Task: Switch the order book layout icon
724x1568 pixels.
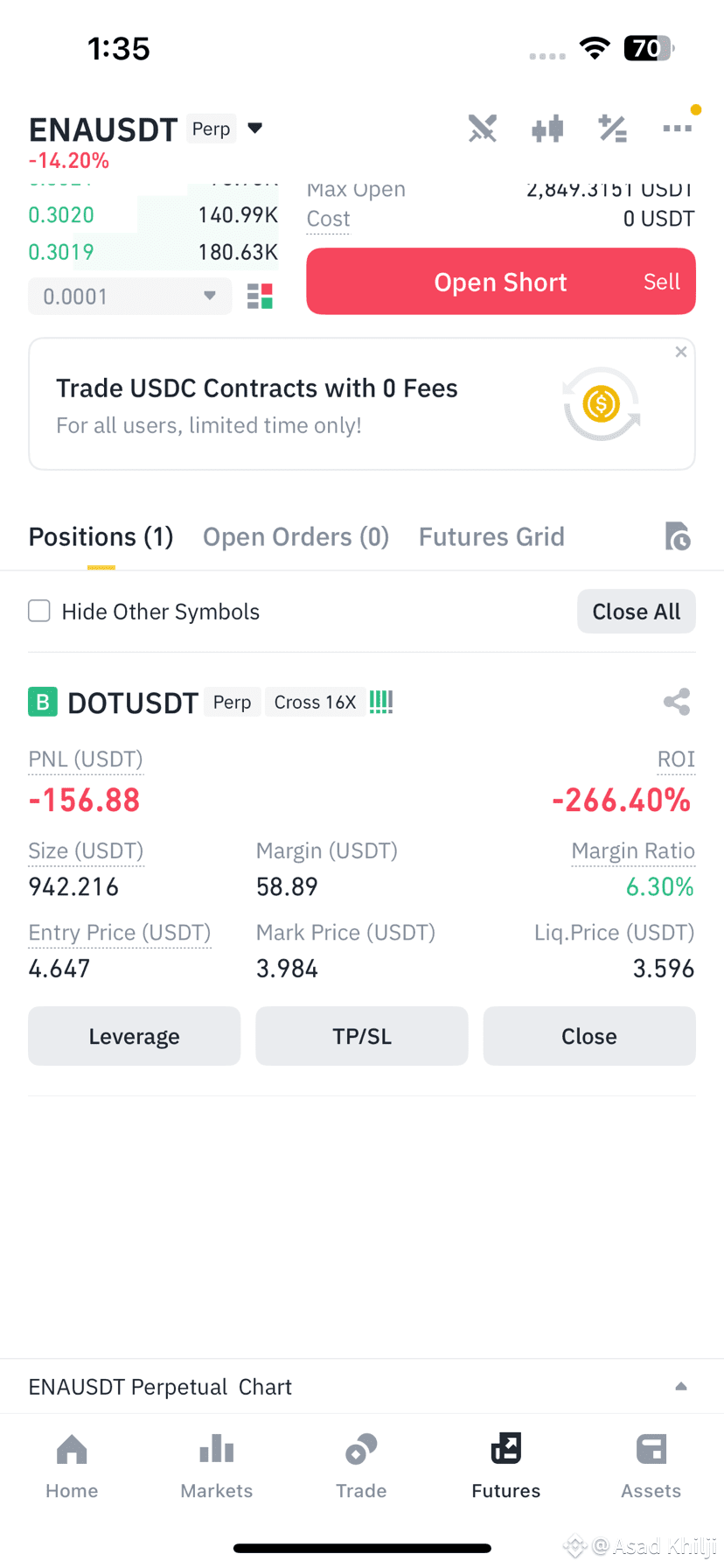Action: point(260,297)
